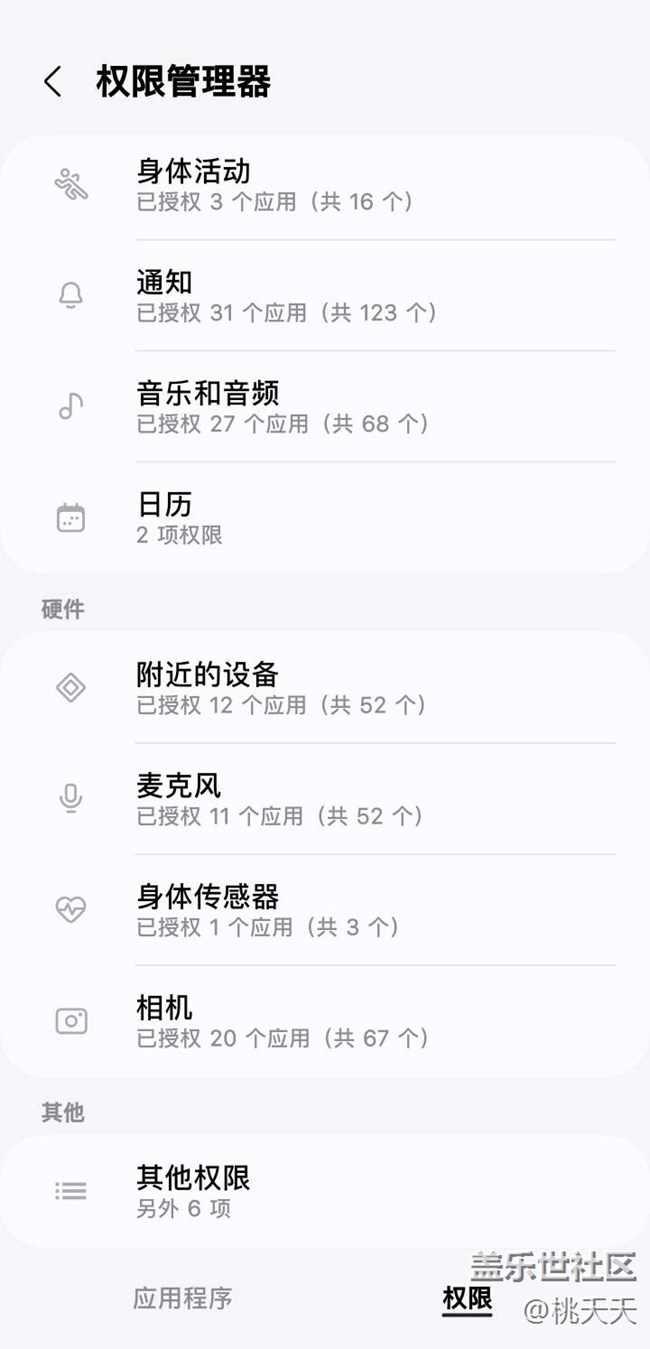650x1349 pixels.
Task: Switch to the 应用程序 tab
Action: pyautogui.click(x=183, y=1298)
